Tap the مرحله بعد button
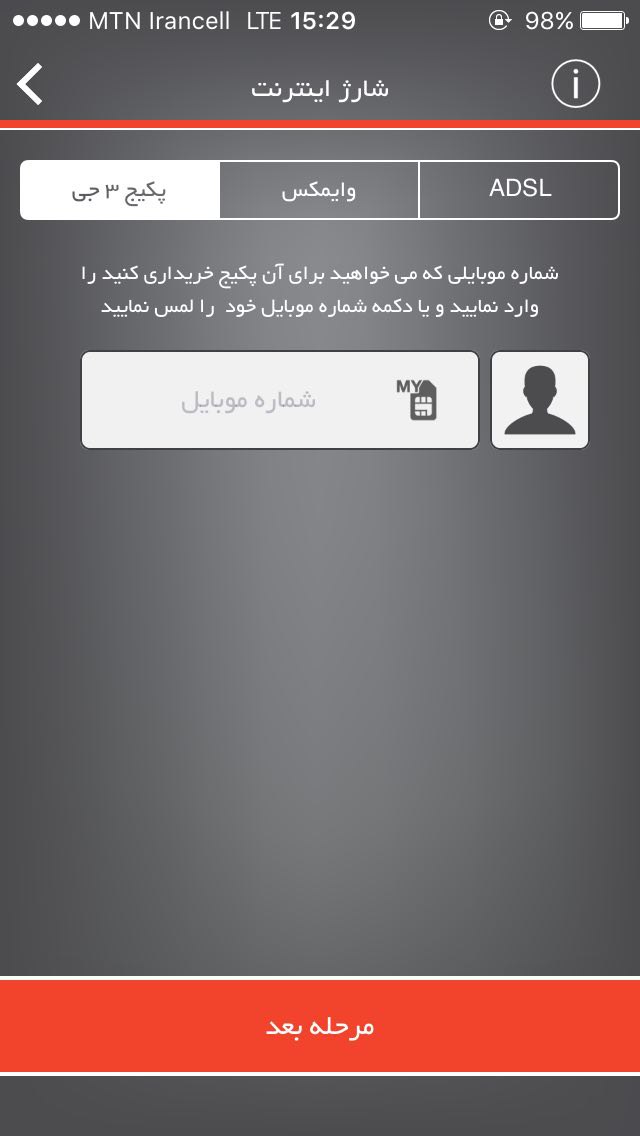The width and height of the screenshot is (640, 1136). [x=320, y=1027]
